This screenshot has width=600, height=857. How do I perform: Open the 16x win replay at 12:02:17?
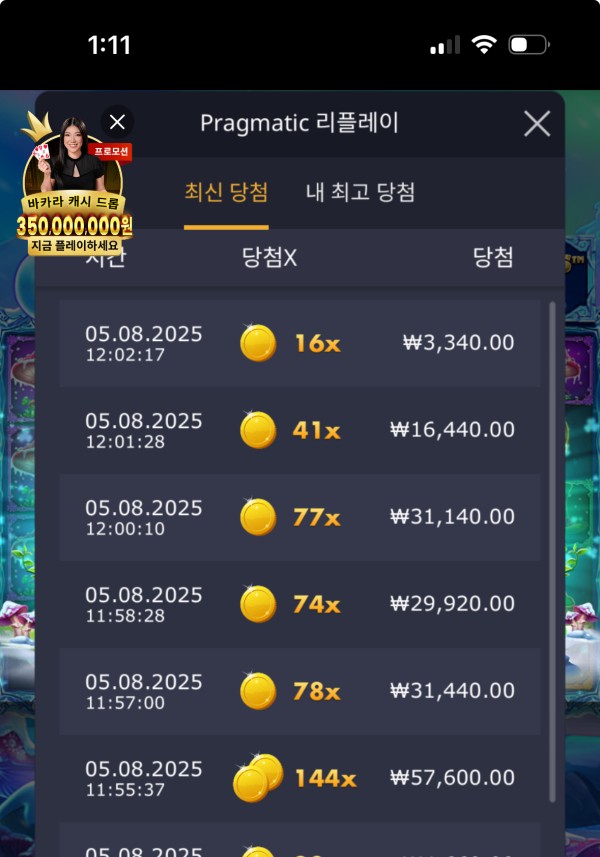(300, 343)
